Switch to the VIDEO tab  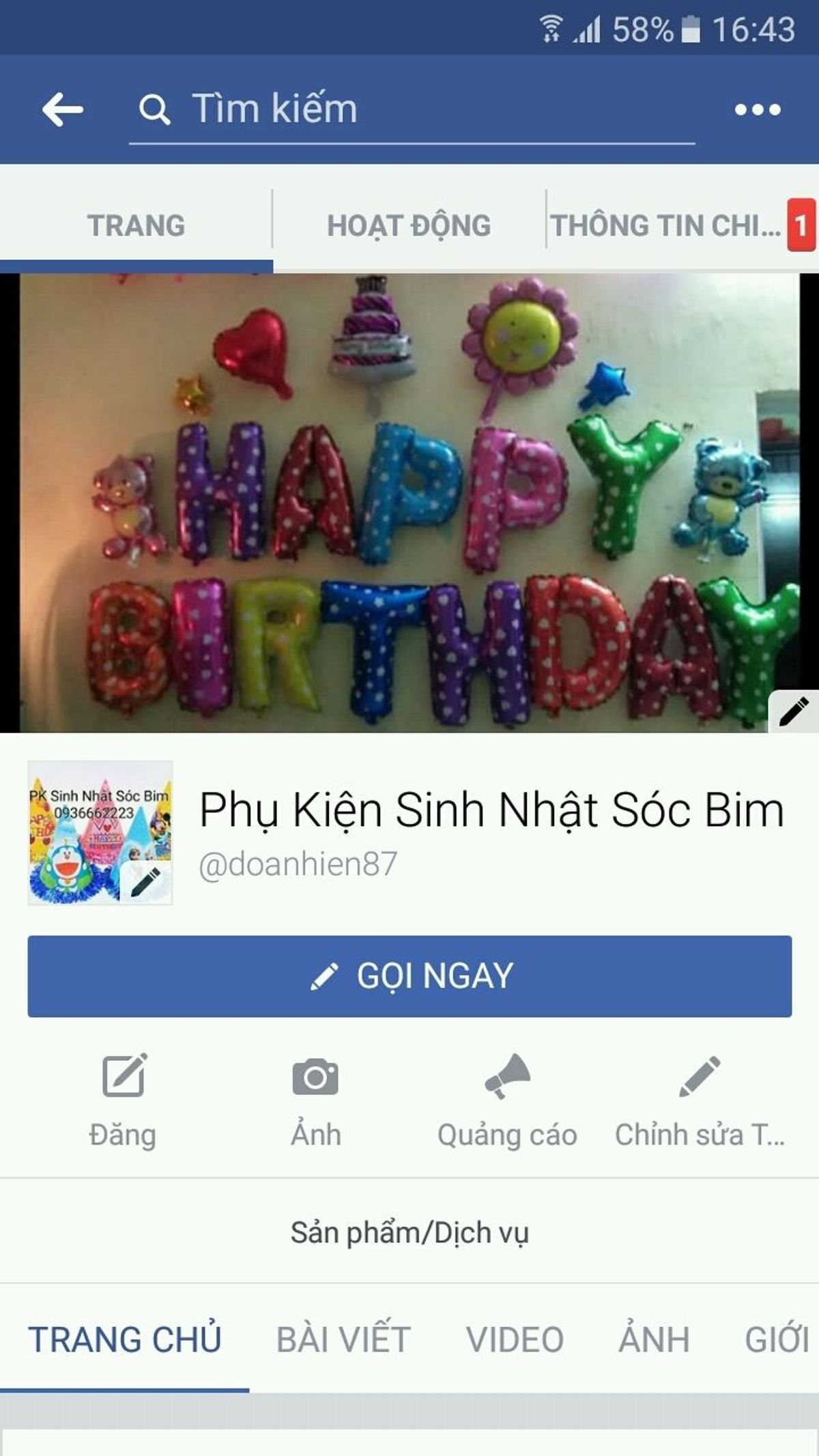[x=515, y=1339]
